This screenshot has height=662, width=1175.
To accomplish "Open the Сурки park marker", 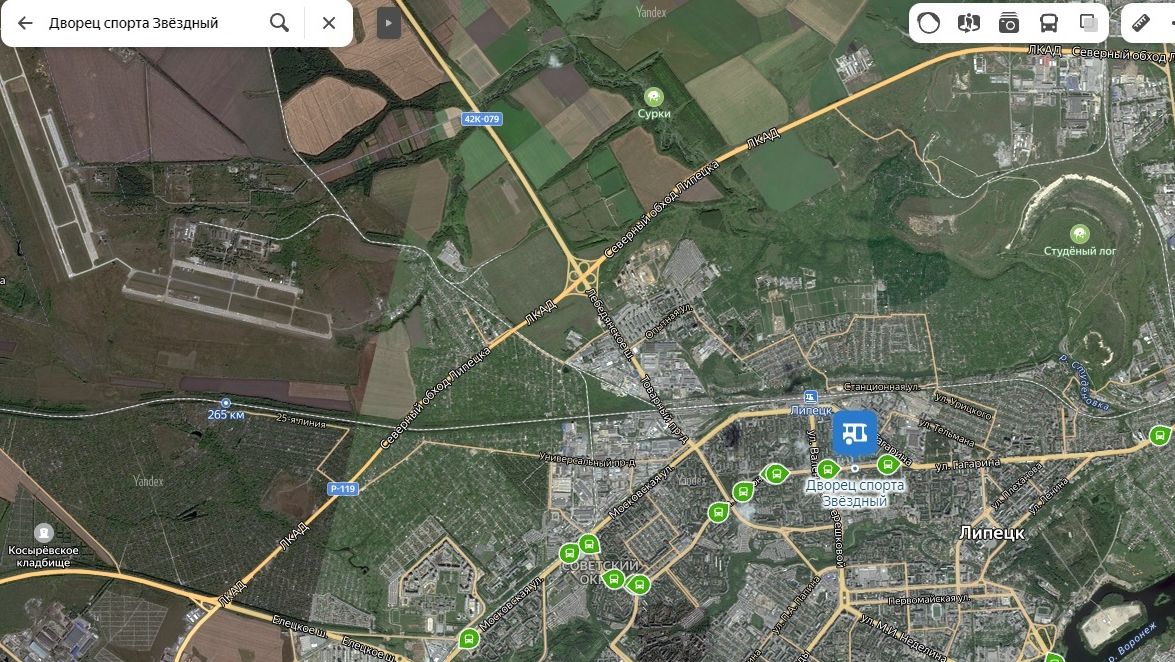I will point(654,96).
